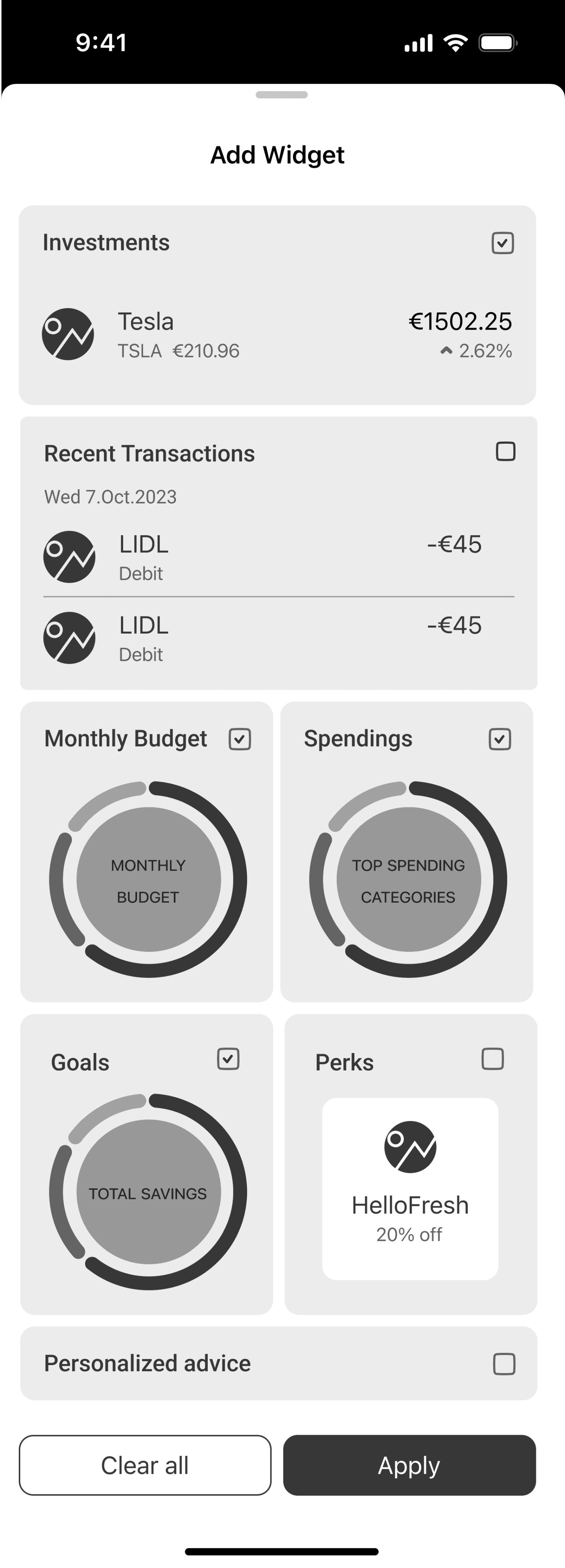This screenshot has height=1568, width=565.
Task: Deselect the Spendings widget checkbox
Action: click(499, 739)
